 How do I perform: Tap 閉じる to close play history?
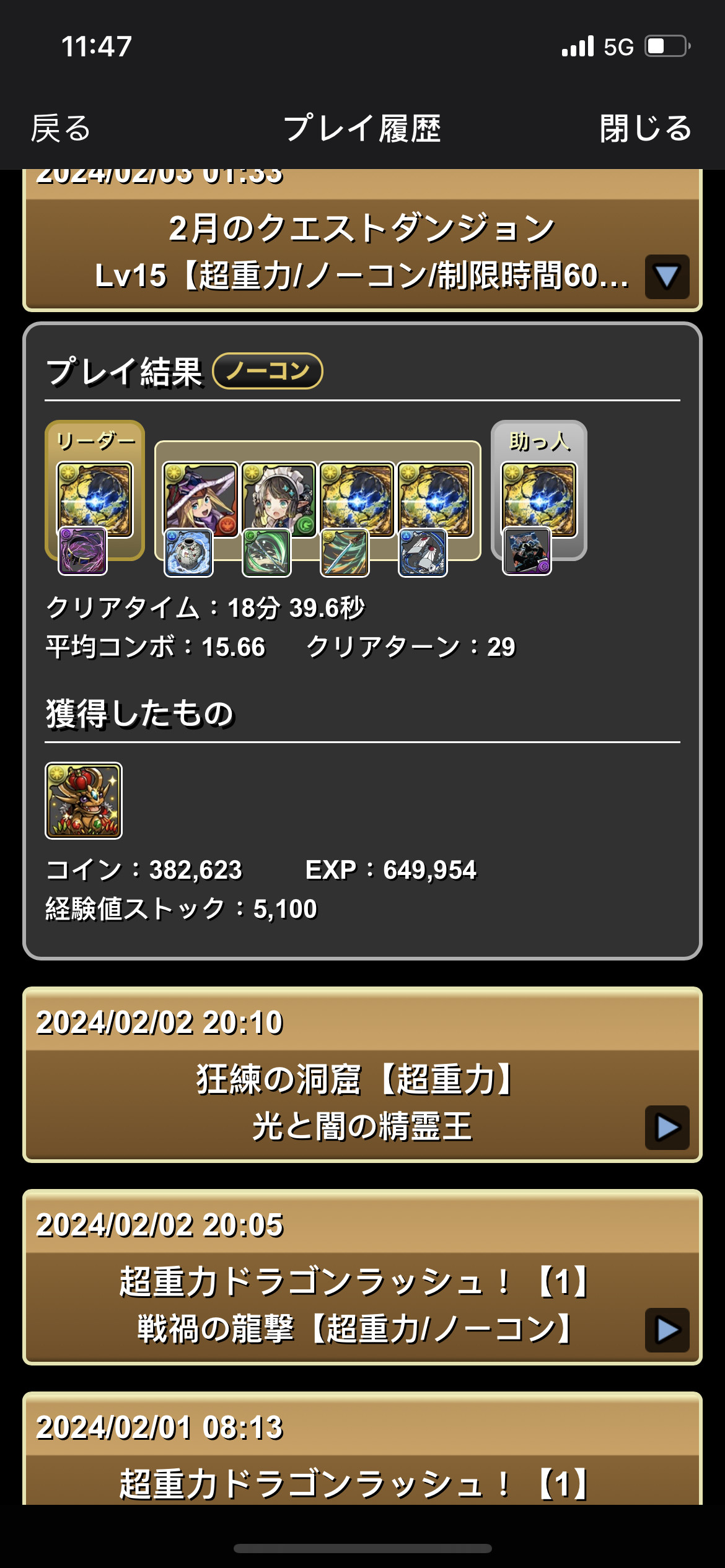(645, 129)
